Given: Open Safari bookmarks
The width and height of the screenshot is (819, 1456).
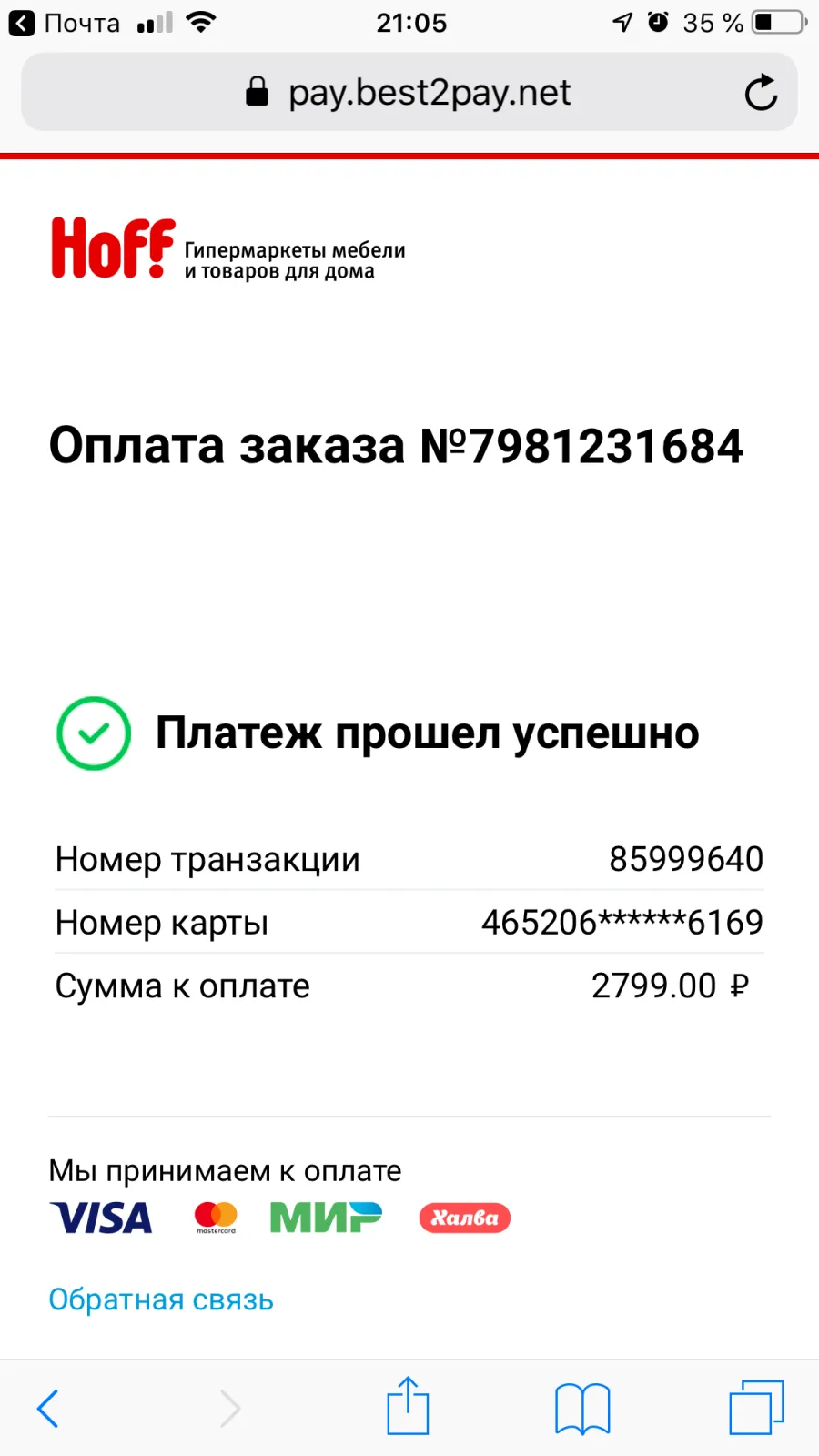Looking at the screenshot, I should [x=582, y=1409].
